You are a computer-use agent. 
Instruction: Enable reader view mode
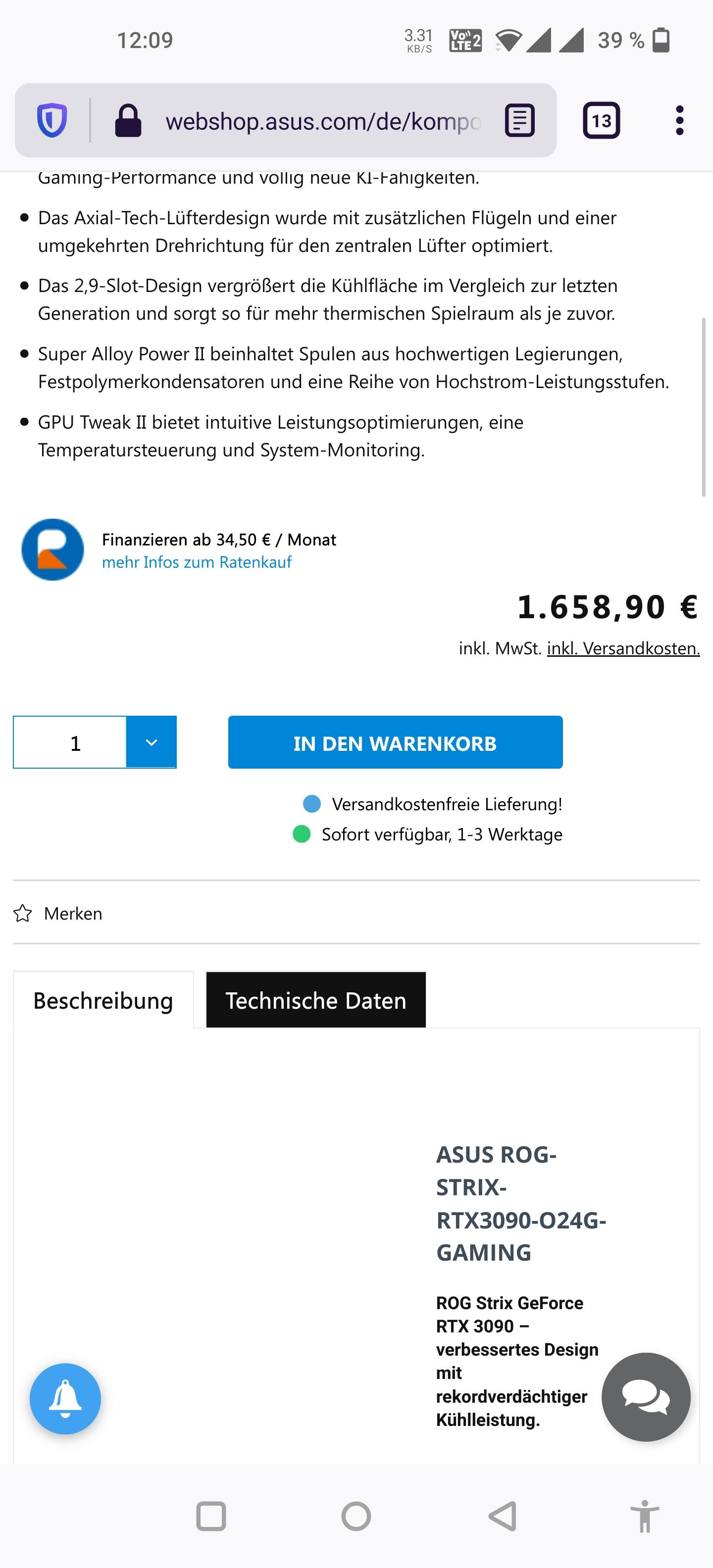coord(519,121)
